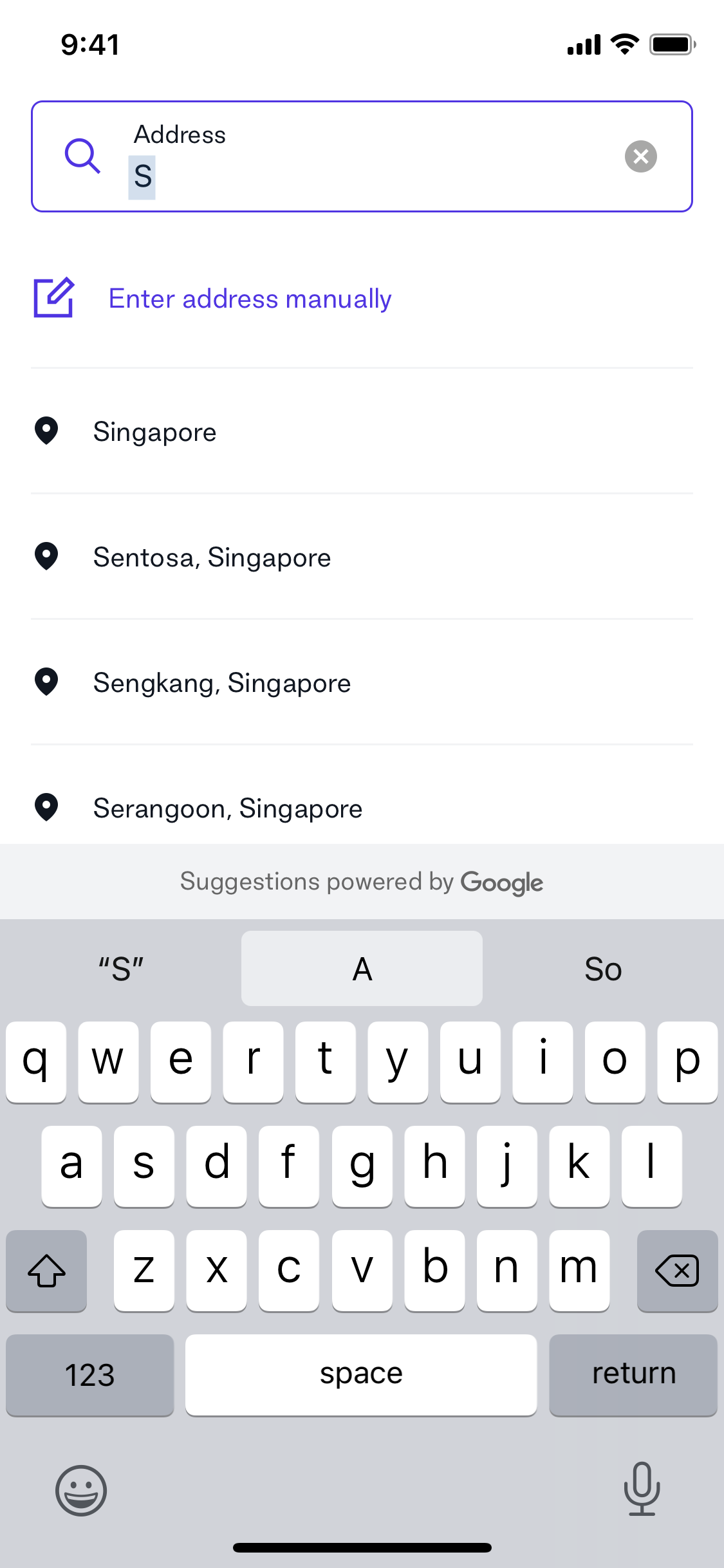Image resolution: width=724 pixels, height=1568 pixels.
Task: Clear the address search field
Action: coord(640,156)
